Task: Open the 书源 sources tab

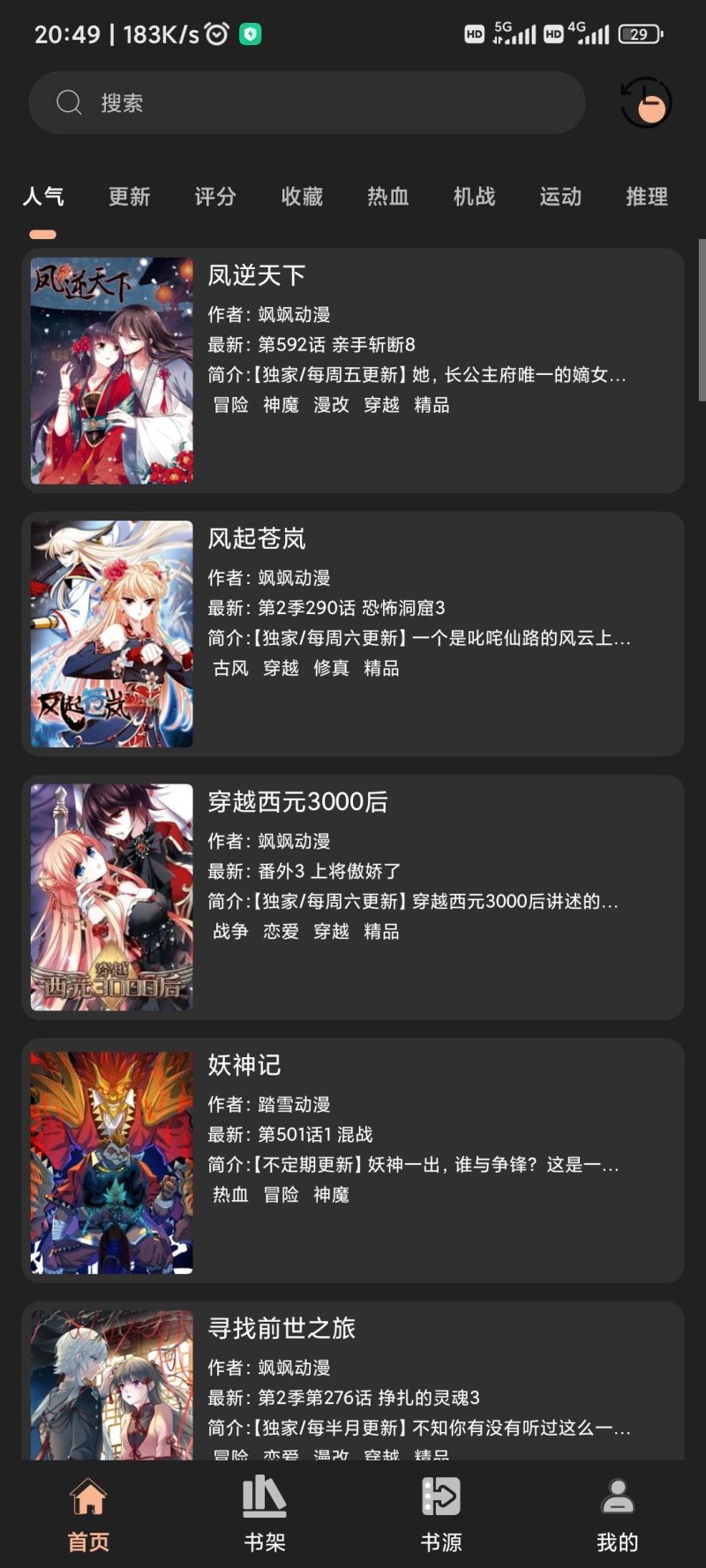Action: (x=441, y=1514)
